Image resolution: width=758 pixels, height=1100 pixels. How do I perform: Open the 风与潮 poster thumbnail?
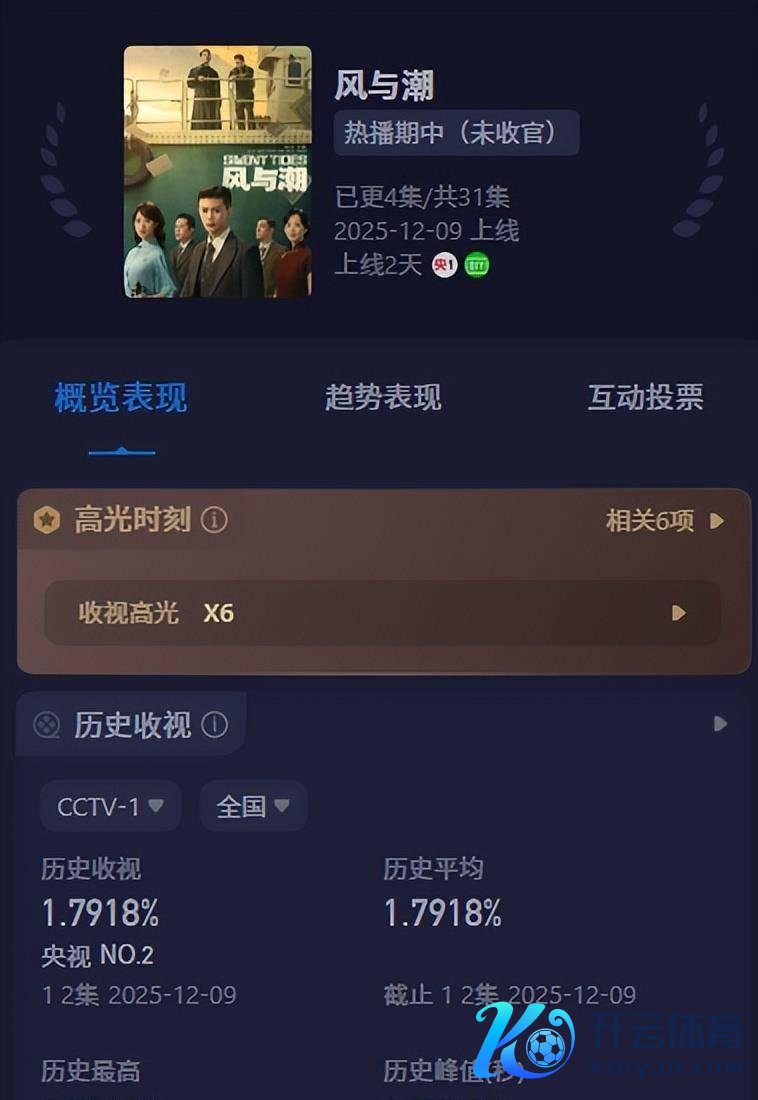coord(217,172)
